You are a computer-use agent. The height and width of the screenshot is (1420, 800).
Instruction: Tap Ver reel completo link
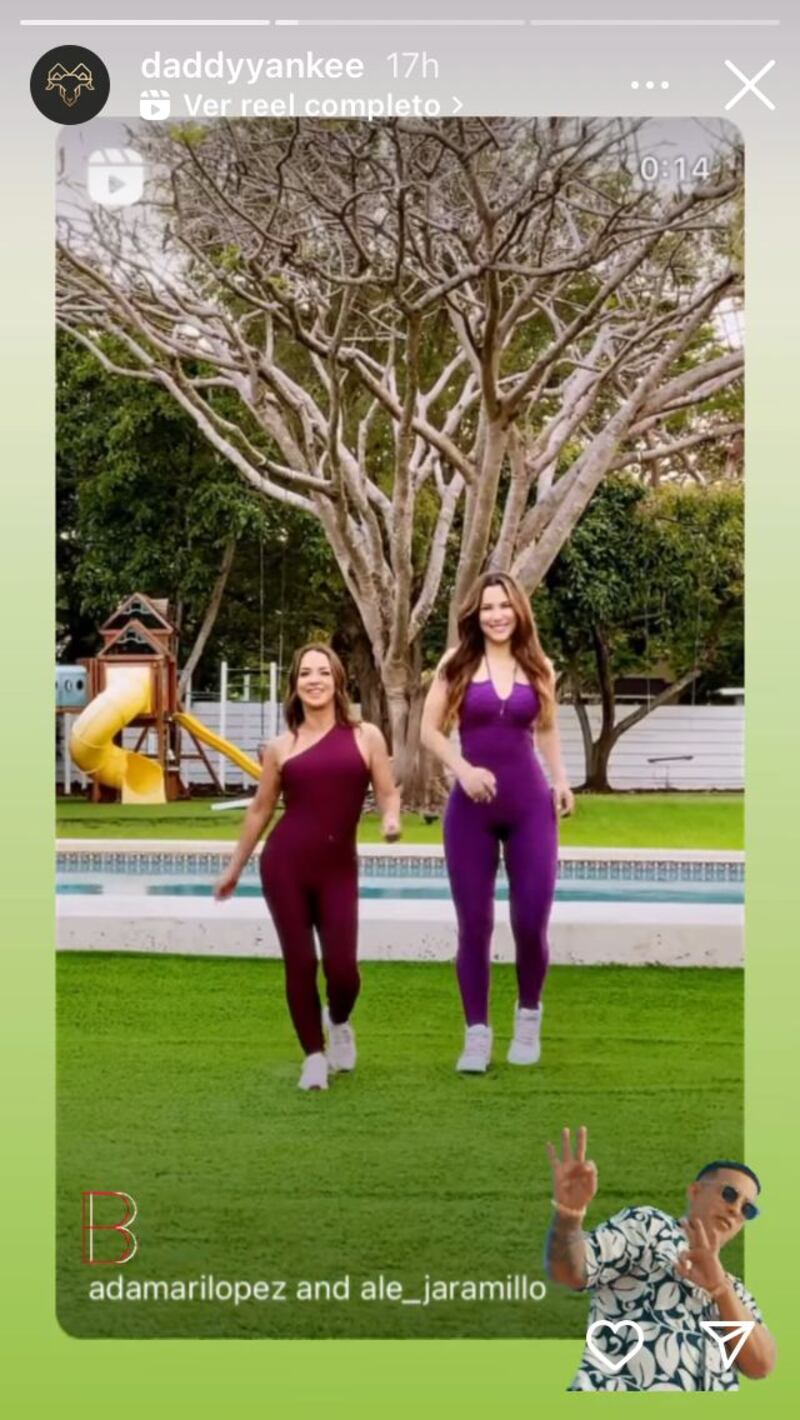tap(310, 105)
